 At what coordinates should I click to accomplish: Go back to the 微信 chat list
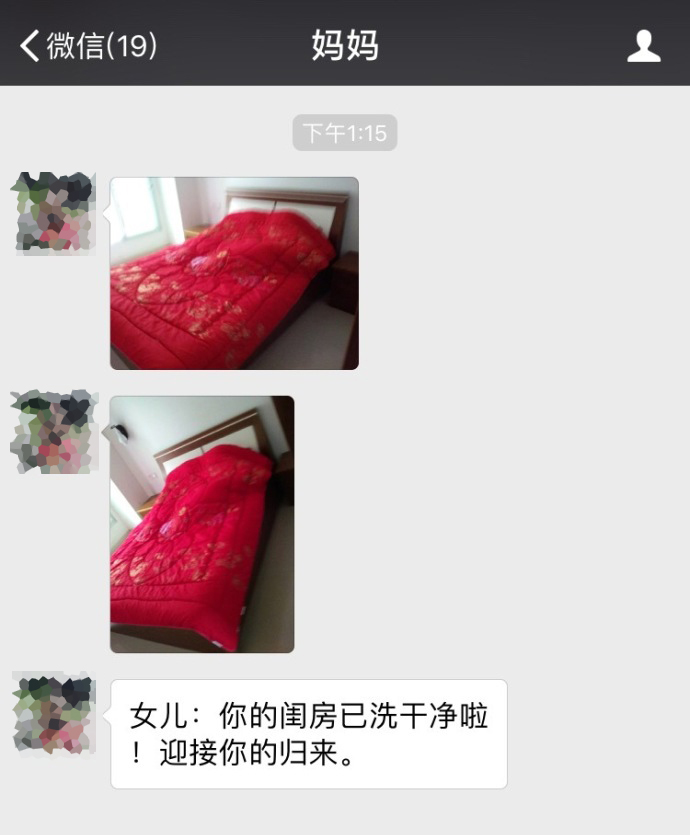click(x=88, y=45)
